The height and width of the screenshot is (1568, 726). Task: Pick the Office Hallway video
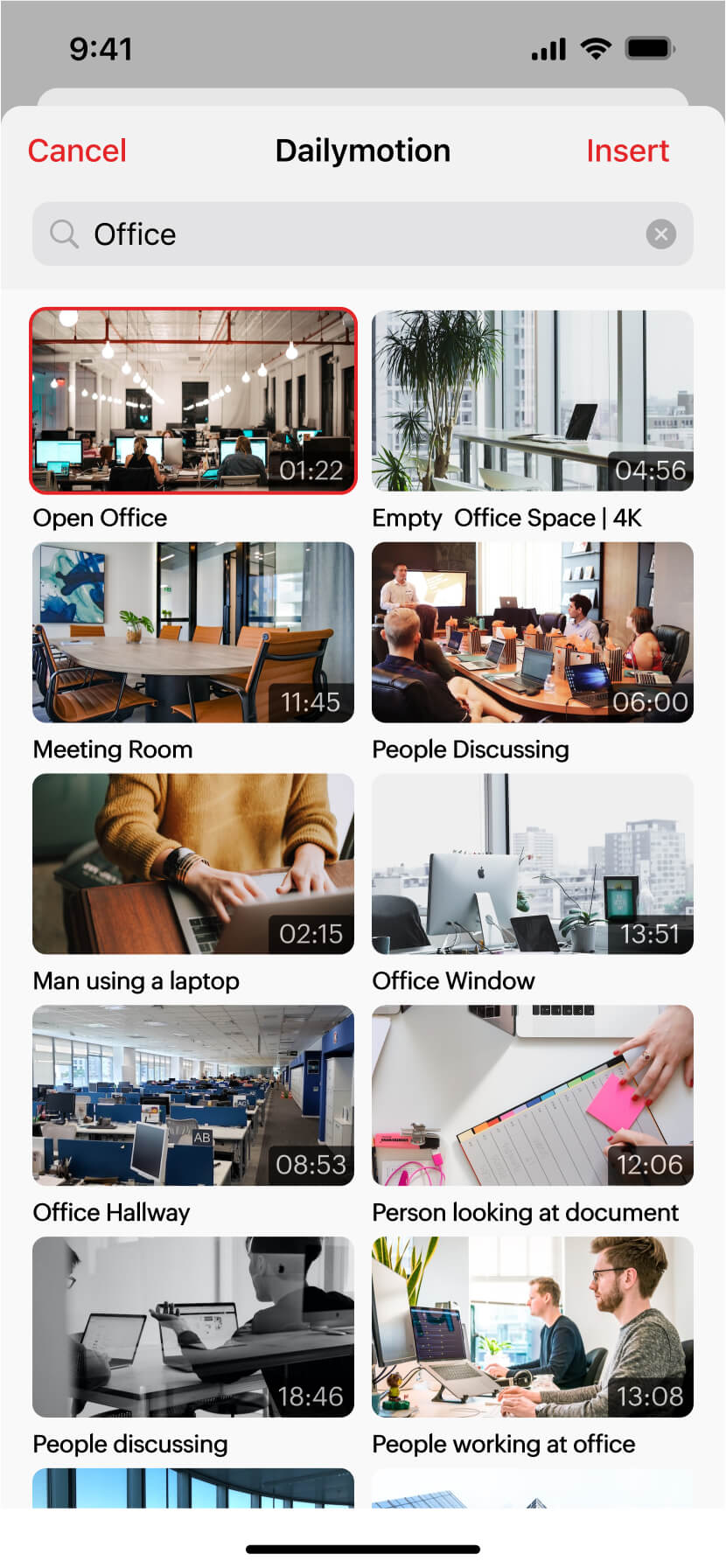click(193, 1095)
